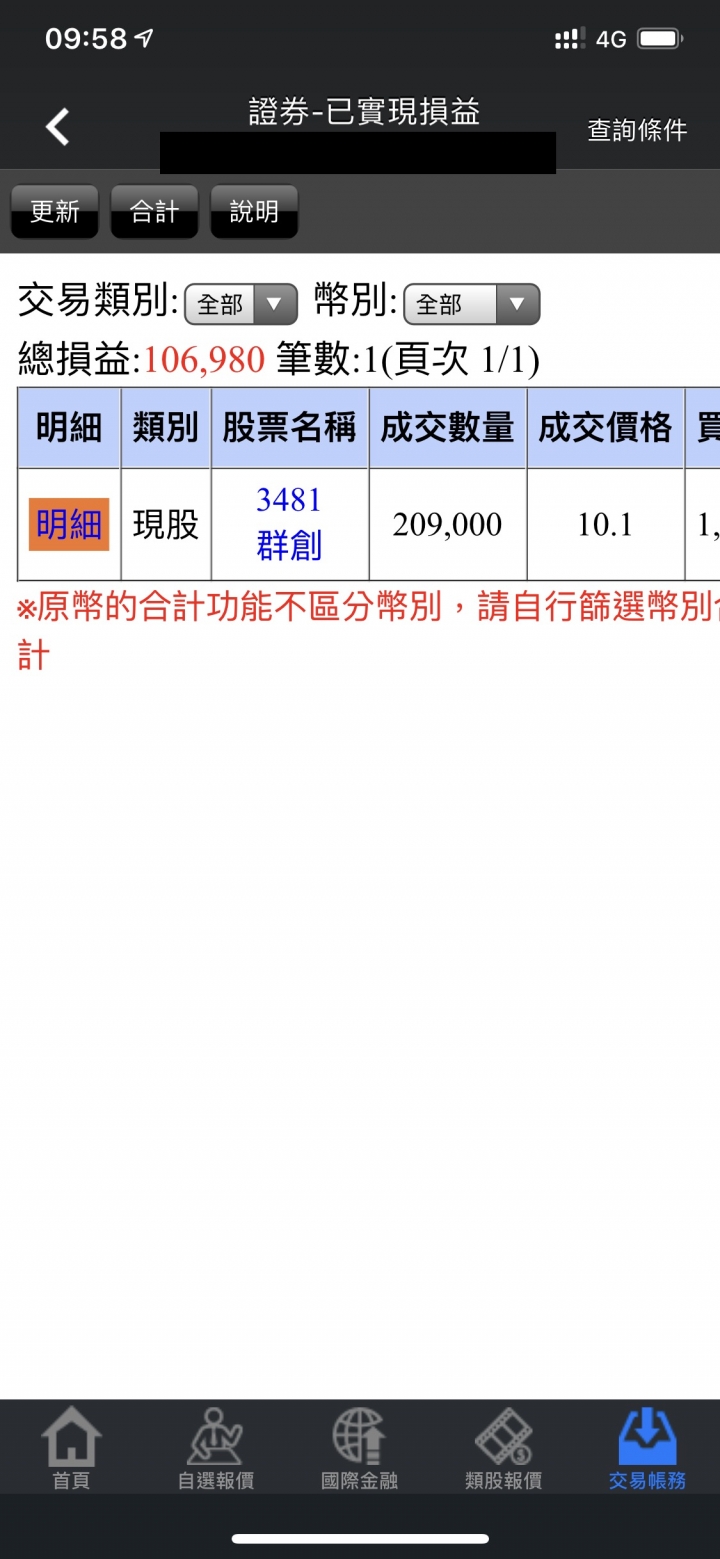Expand the 幣別 currency dropdown
Viewport: 720px width, 1559px height.
(x=471, y=304)
